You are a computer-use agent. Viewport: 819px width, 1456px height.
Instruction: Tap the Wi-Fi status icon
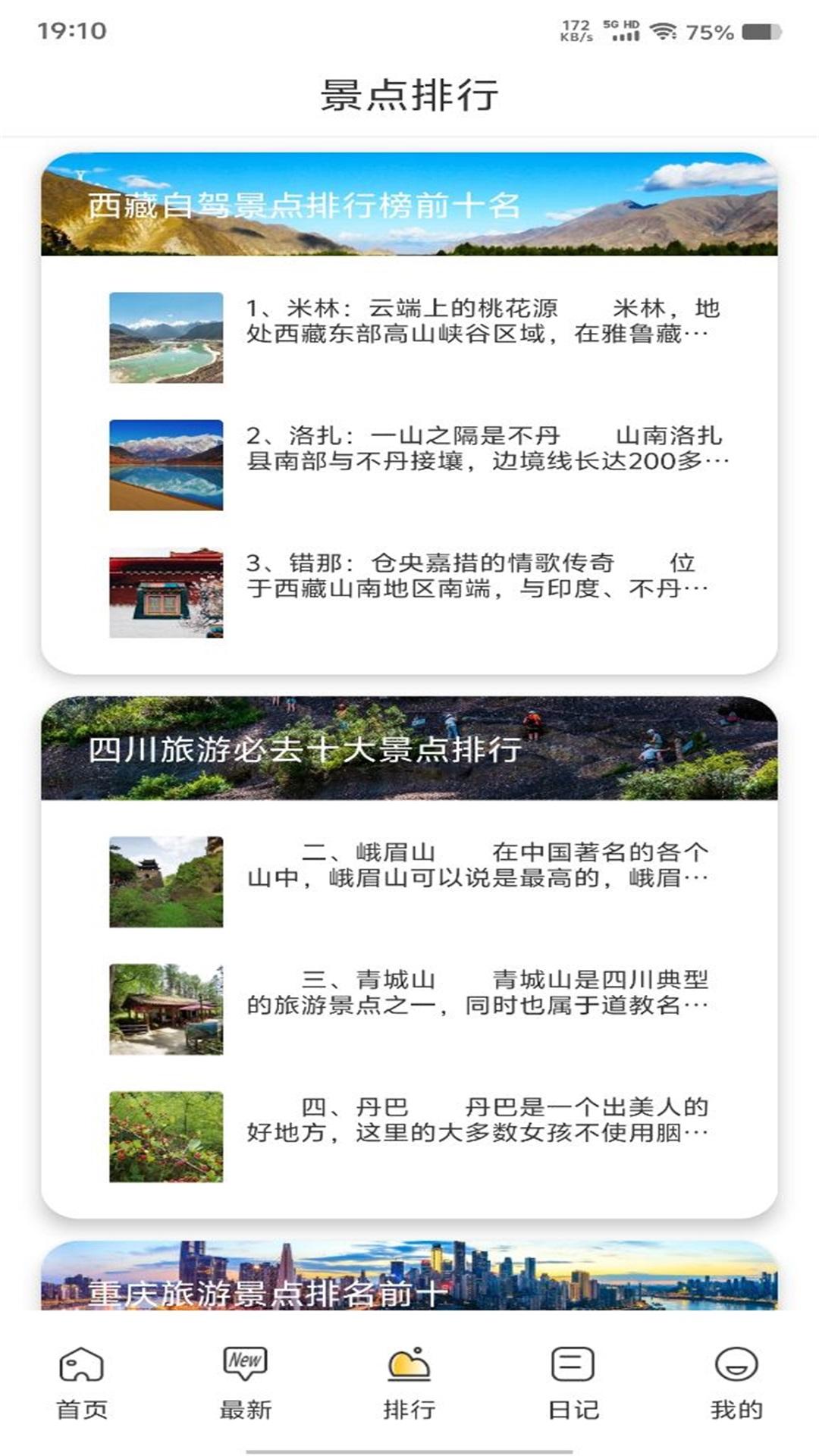tap(666, 30)
